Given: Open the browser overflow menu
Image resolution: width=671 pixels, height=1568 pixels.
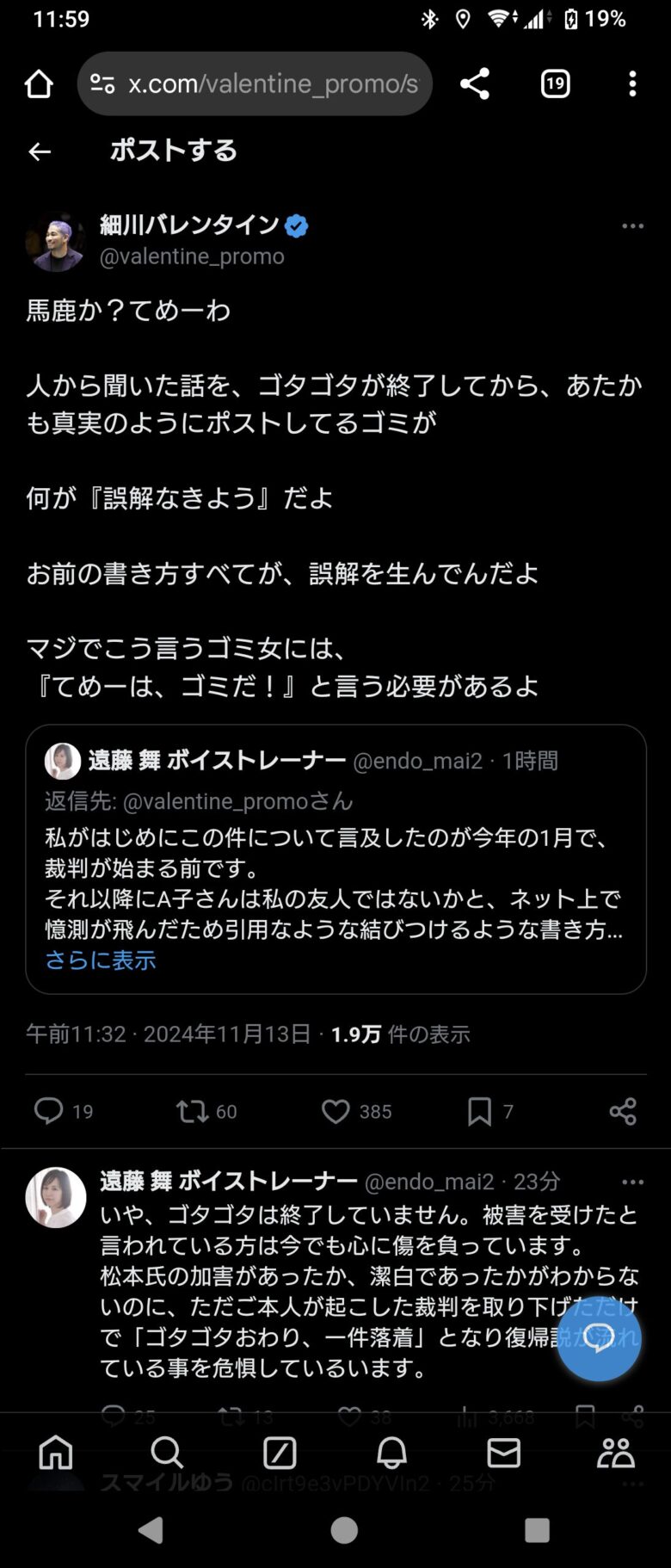Looking at the screenshot, I should [632, 84].
